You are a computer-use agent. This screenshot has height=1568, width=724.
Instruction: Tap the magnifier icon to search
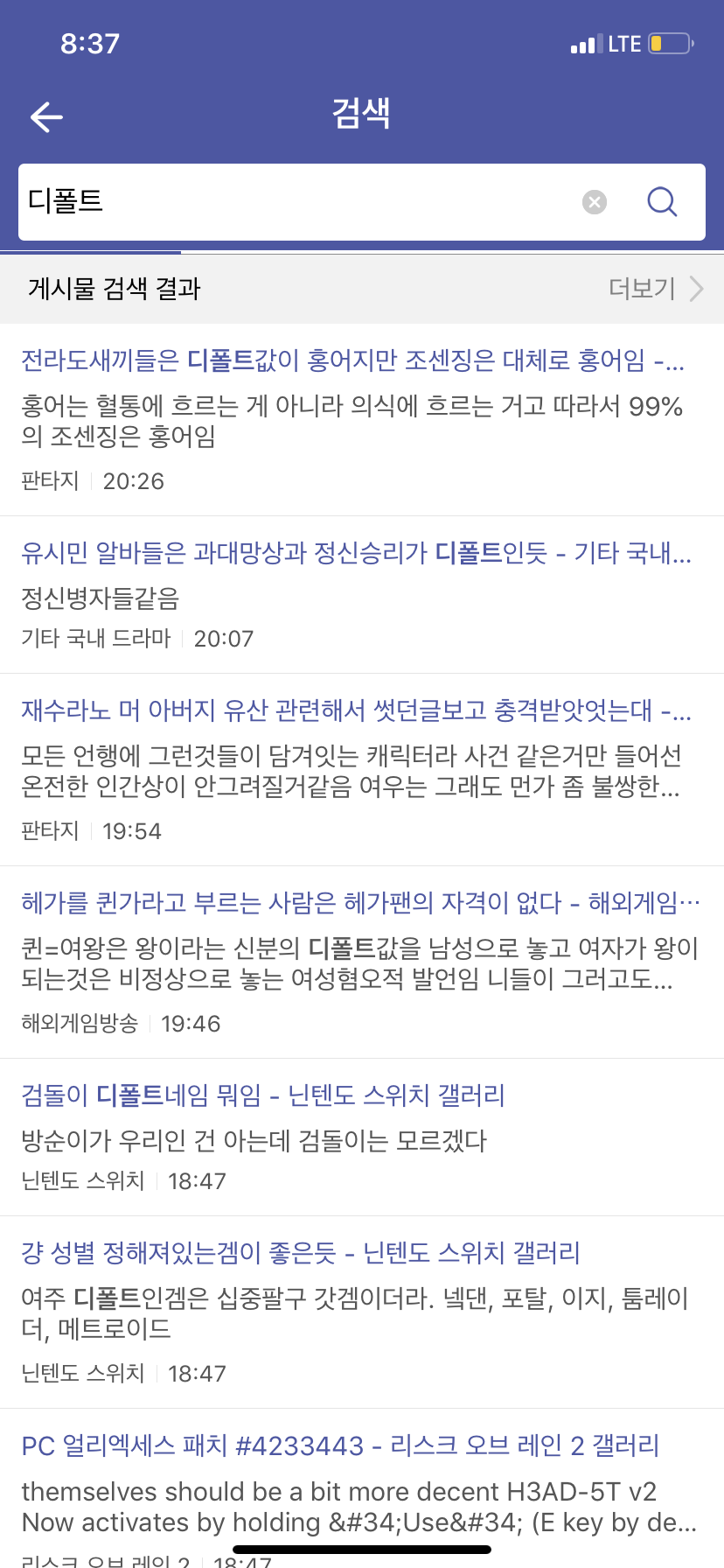click(x=662, y=202)
